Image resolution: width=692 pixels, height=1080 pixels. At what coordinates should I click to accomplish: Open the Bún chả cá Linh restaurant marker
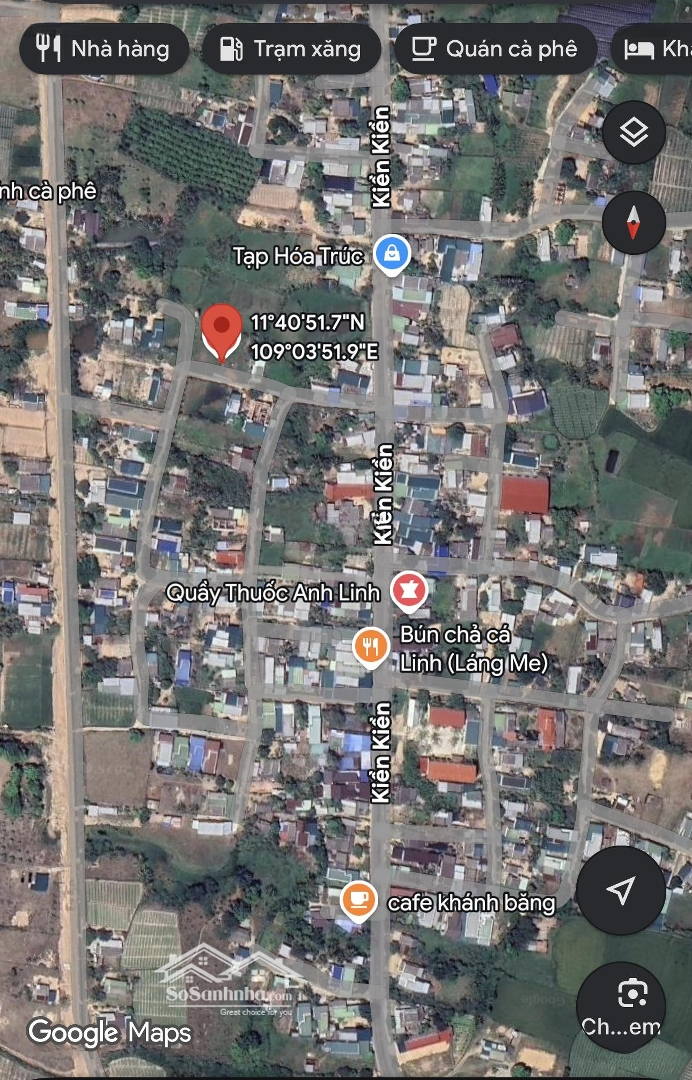(x=371, y=647)
